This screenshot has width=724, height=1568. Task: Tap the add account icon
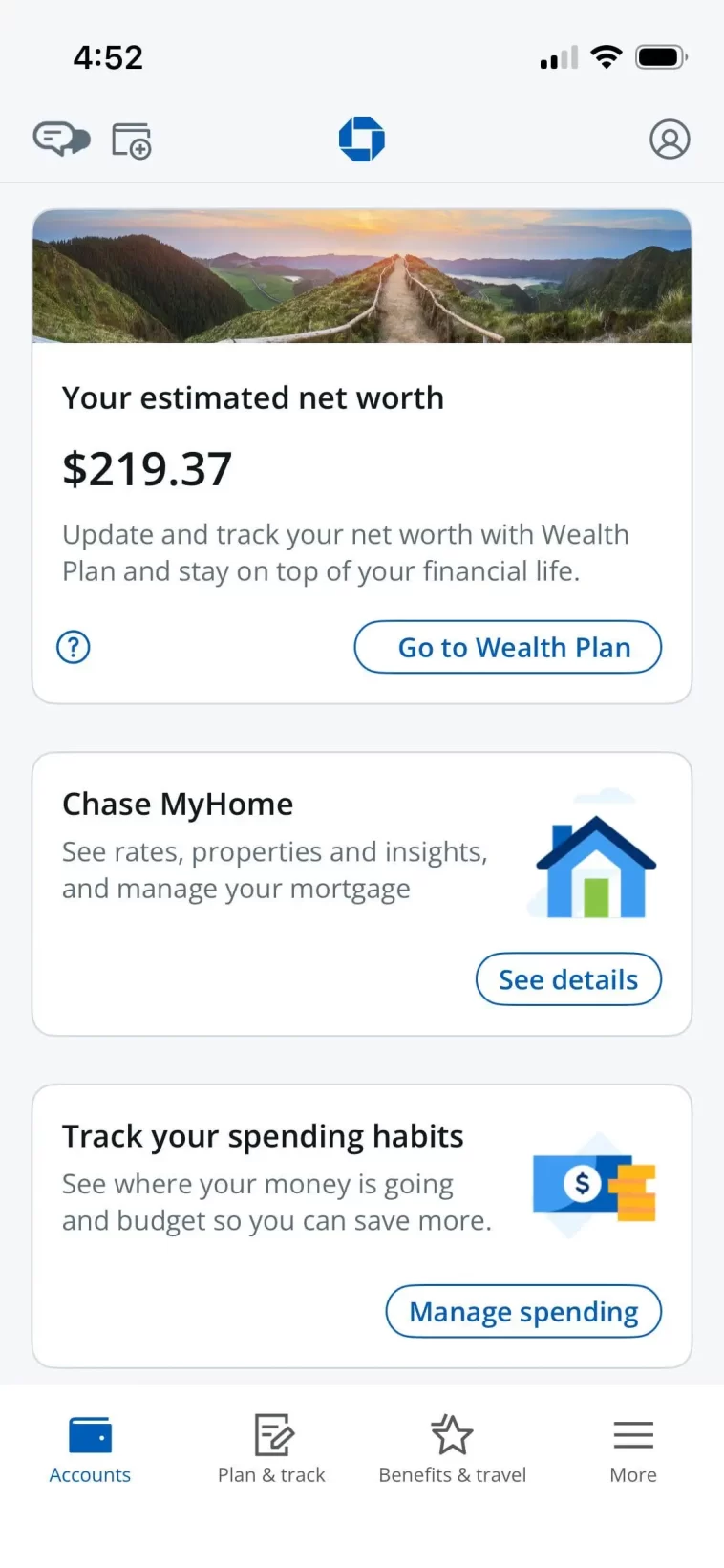click(132, 140)
